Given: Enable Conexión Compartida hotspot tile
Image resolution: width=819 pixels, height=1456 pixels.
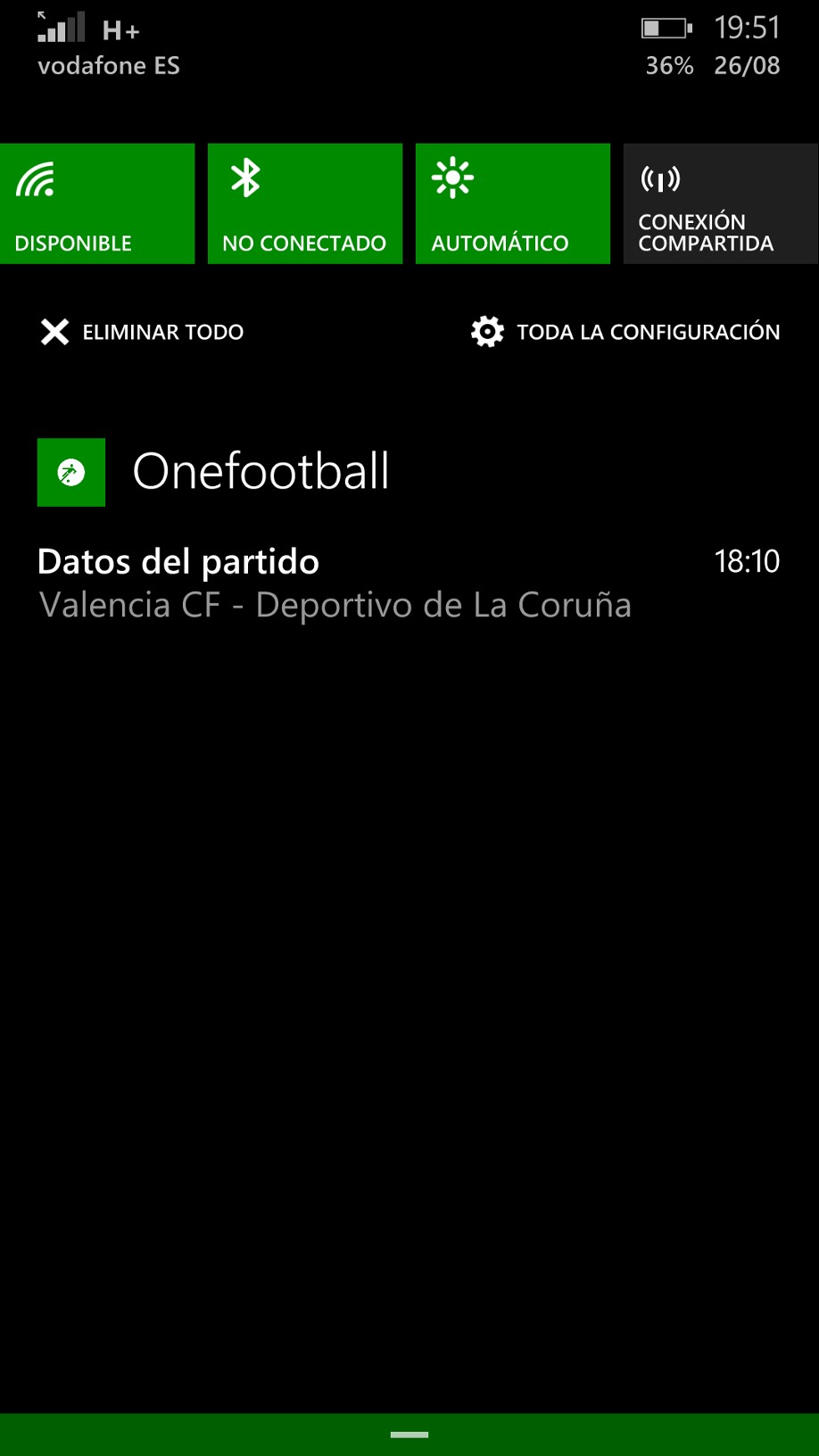Looking at the screenshot, I should [x=720, y=203].
